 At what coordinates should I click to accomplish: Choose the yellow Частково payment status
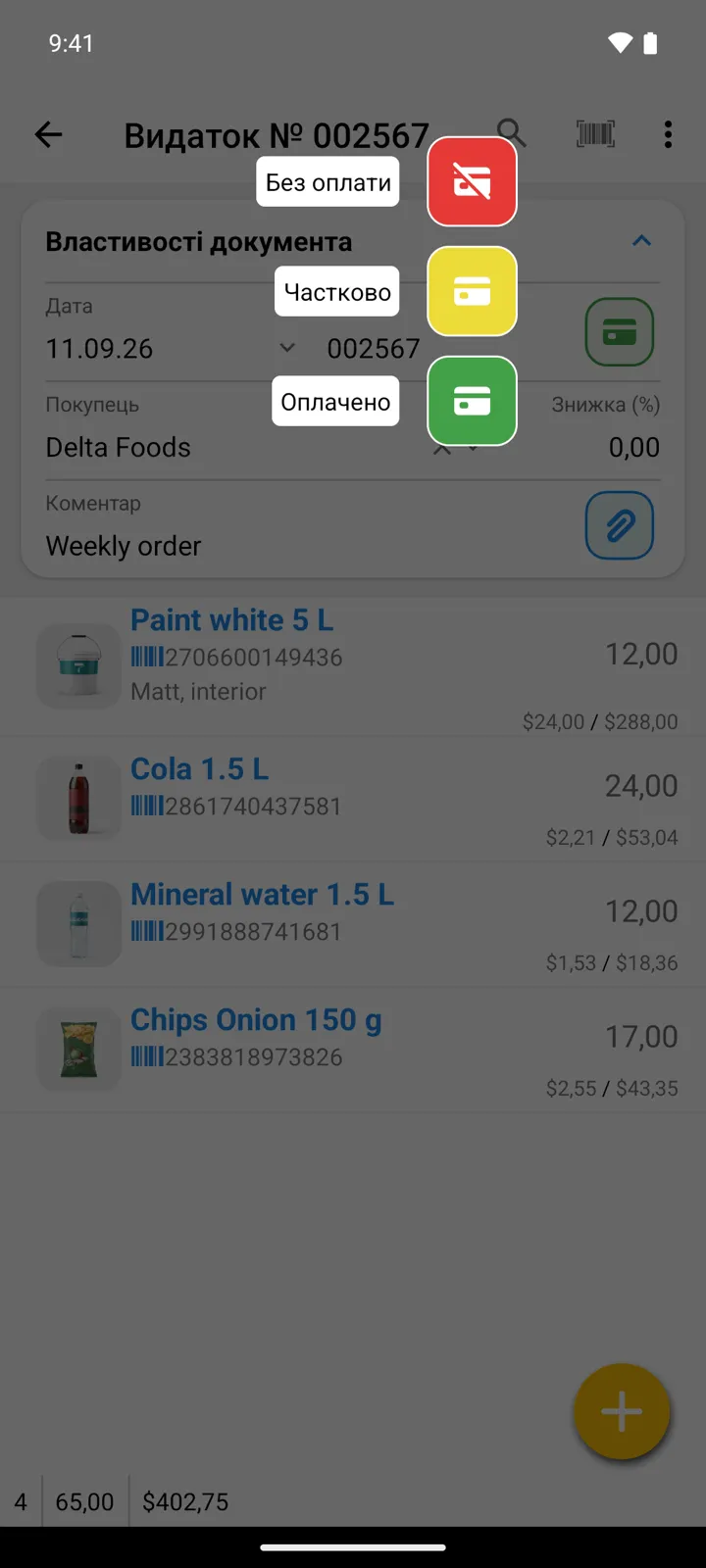tap(472, 292)
